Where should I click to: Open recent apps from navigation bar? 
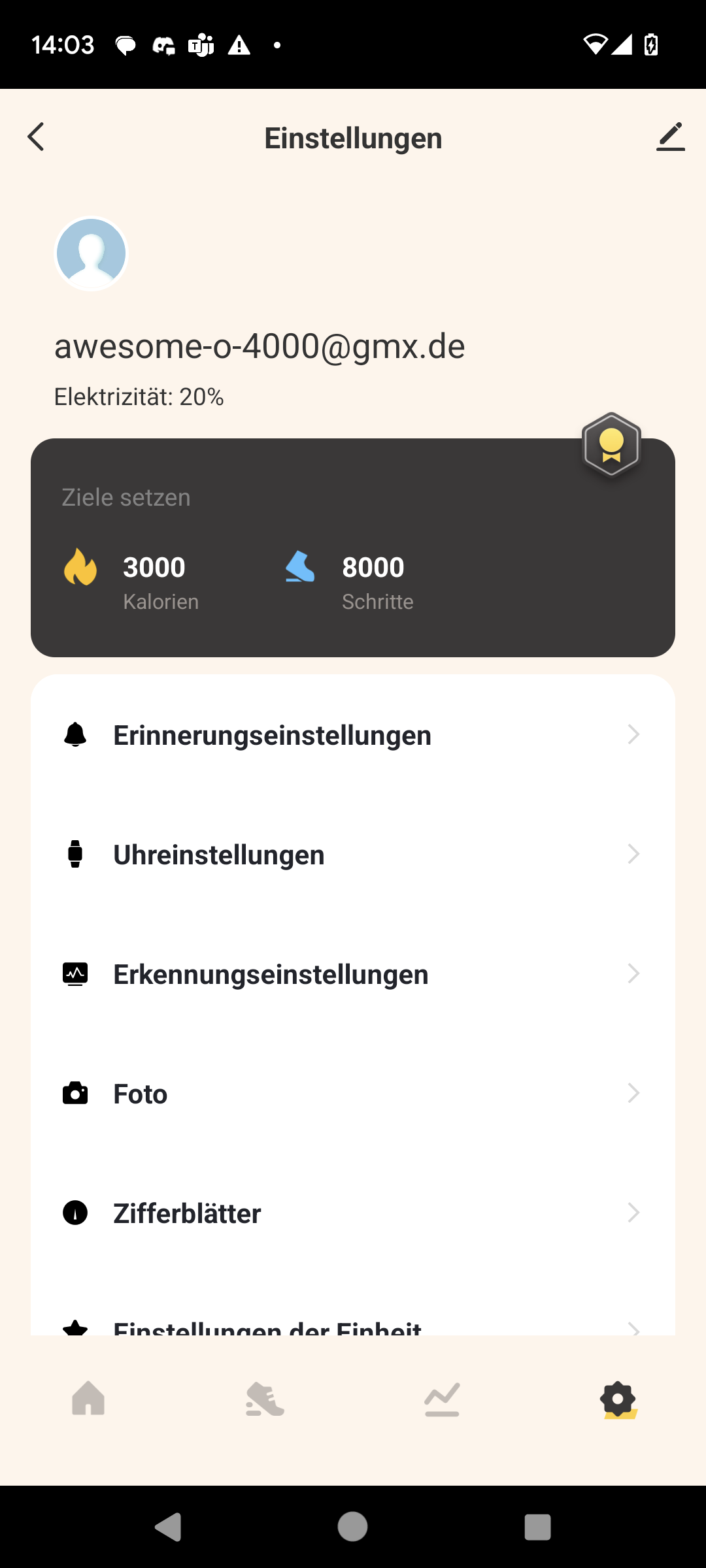tap(537, 1527)
